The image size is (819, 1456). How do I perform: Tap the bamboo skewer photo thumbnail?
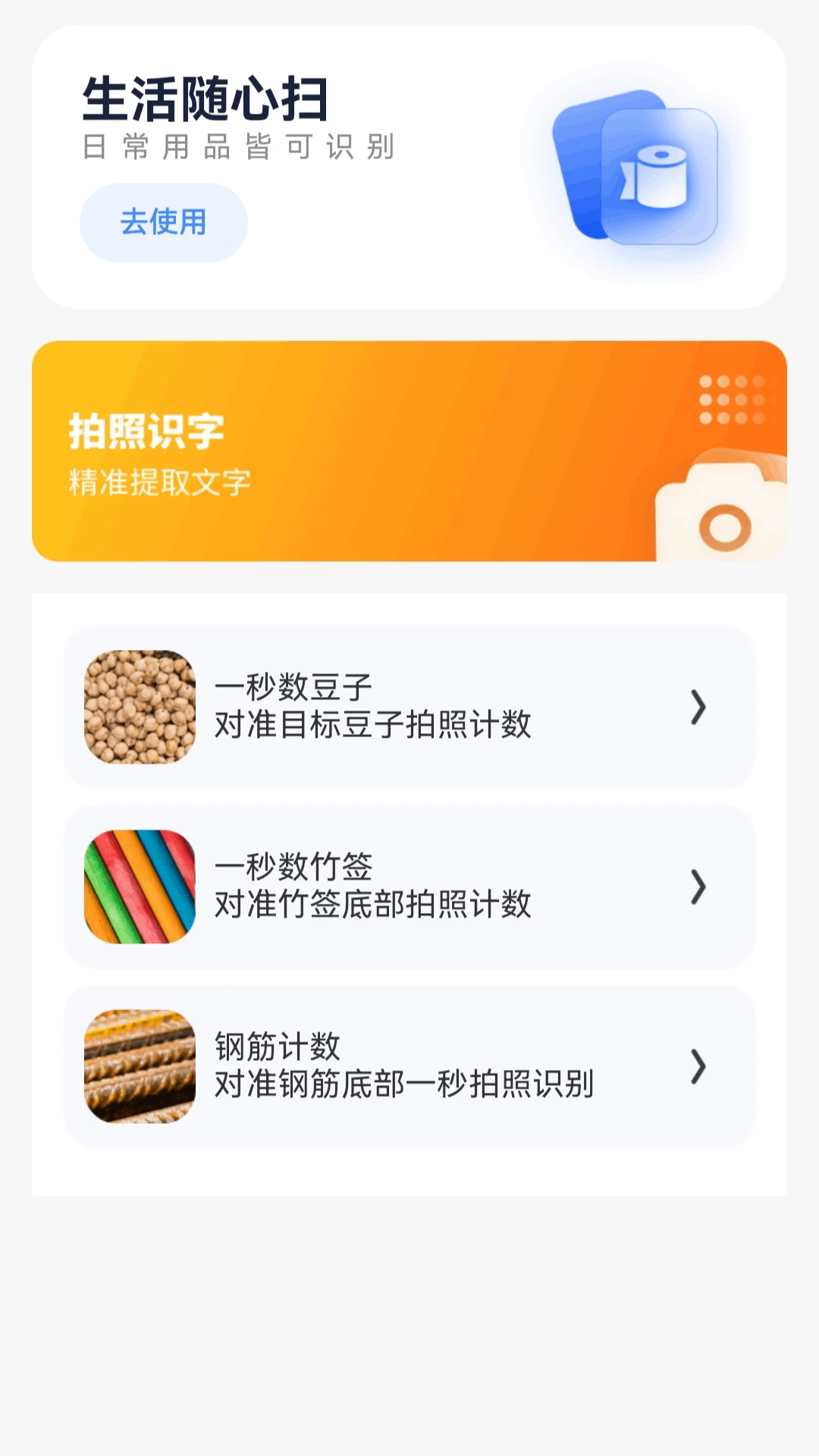coord(141,887)
